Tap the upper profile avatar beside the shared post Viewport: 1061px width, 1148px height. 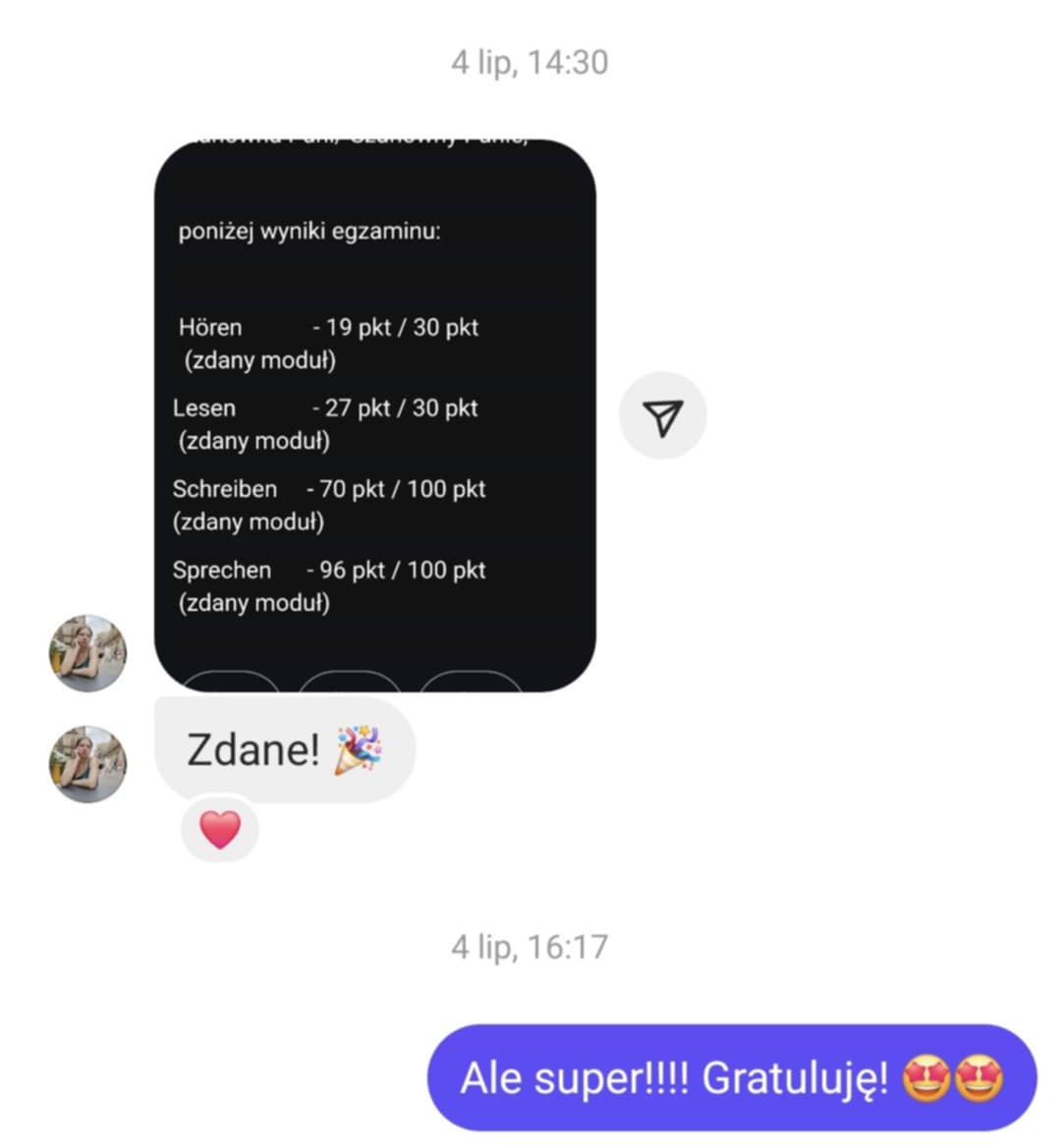click(x=87, y=653)
